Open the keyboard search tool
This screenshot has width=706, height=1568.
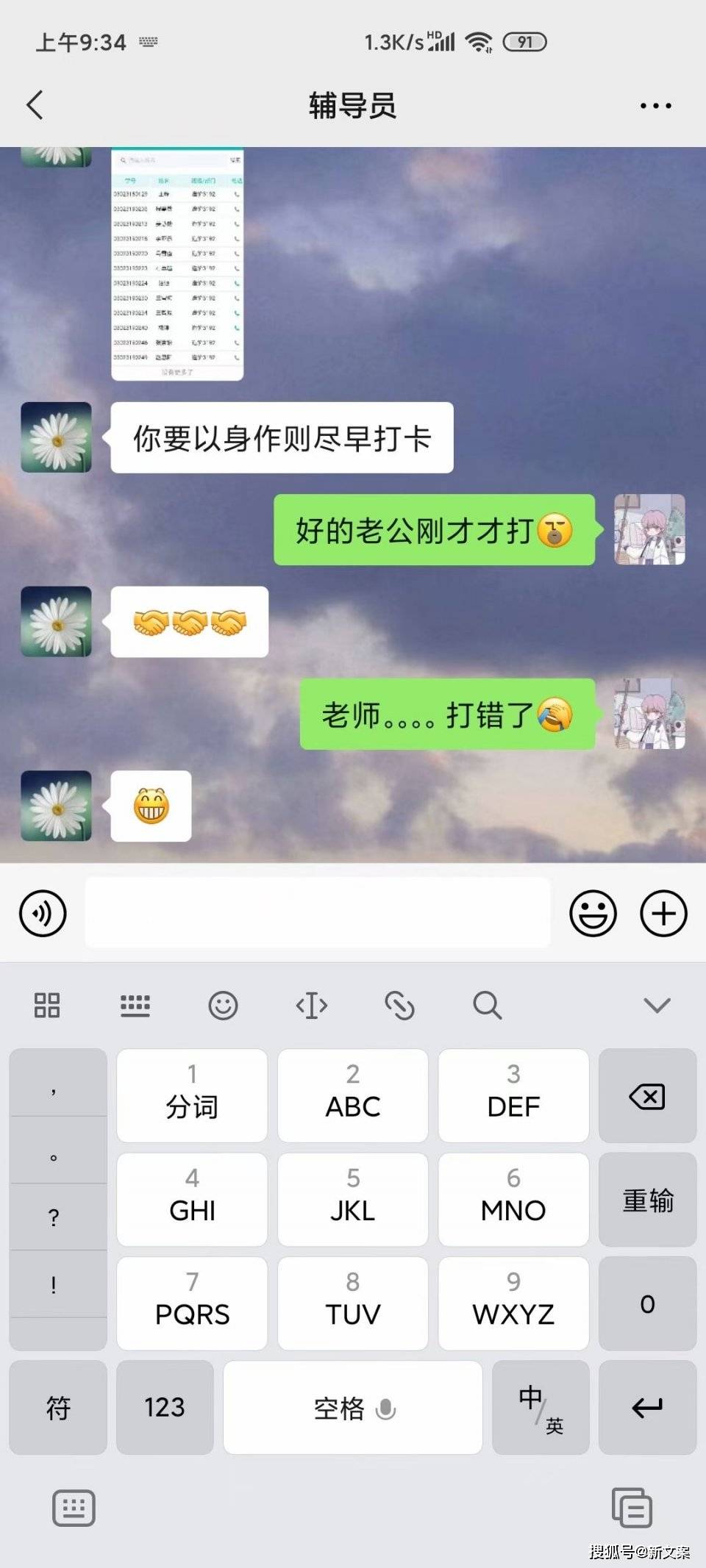click(487, 1005)
